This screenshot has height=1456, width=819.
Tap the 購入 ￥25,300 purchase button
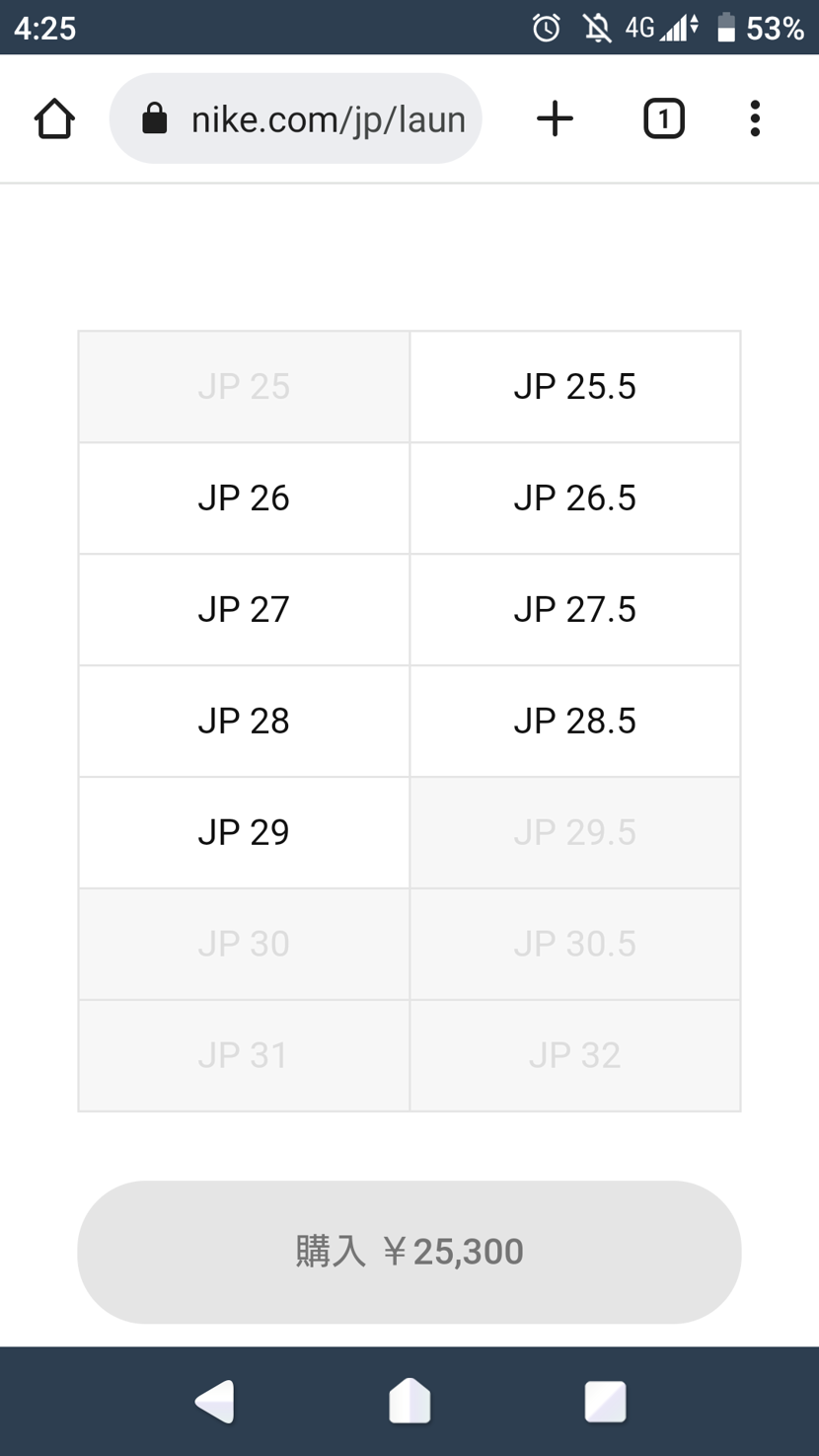point(409,1252)
